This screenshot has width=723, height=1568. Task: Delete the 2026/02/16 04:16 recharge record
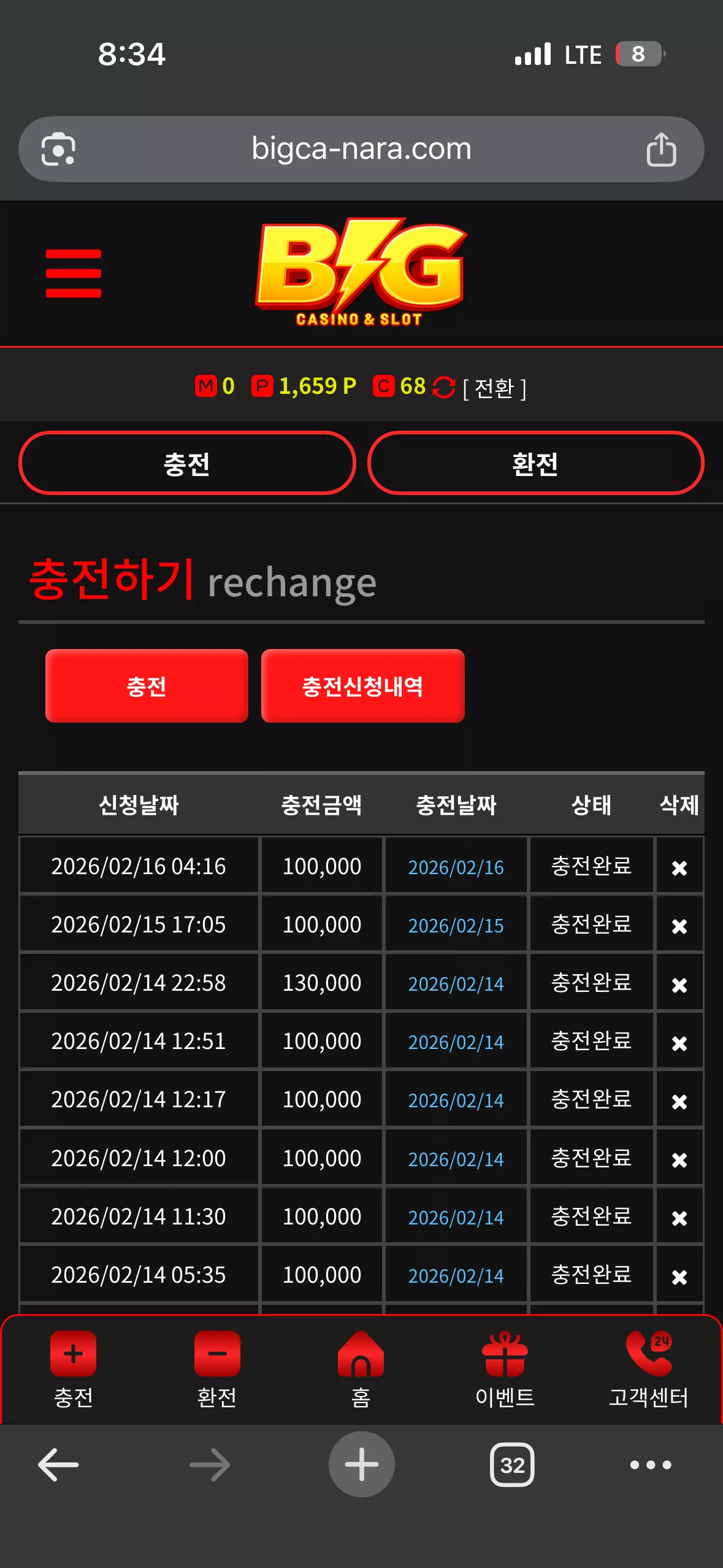pyautogui.click(x=679, y=867)
